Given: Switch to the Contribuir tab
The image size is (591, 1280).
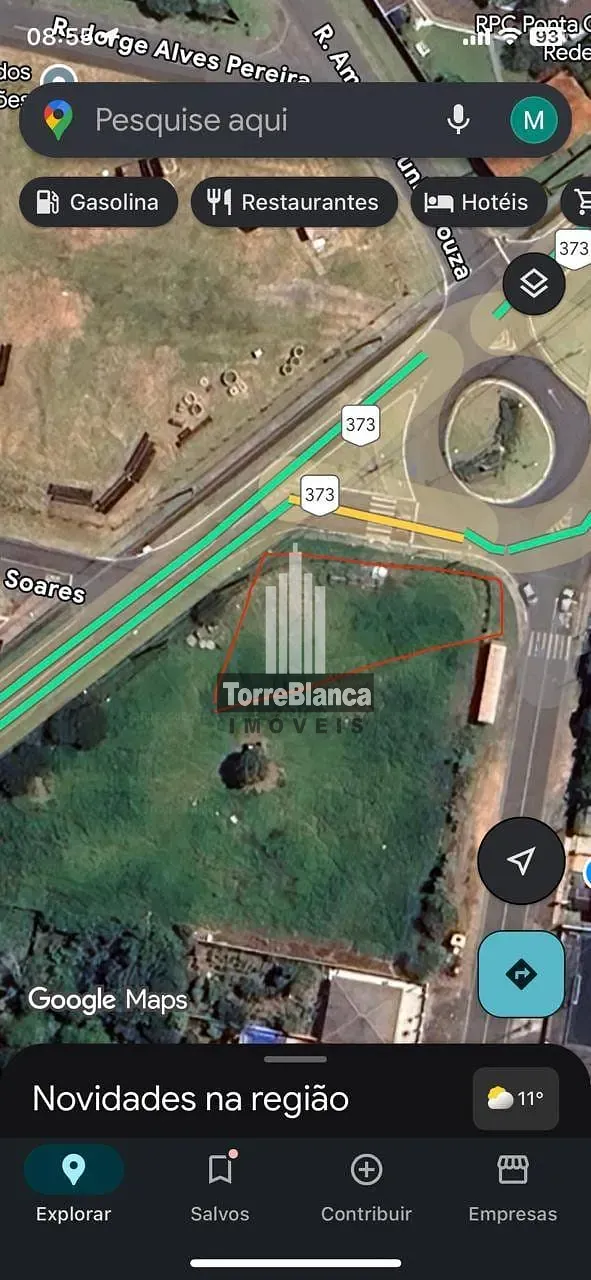Looking at the screenshot, I should tap(366, 1185).
